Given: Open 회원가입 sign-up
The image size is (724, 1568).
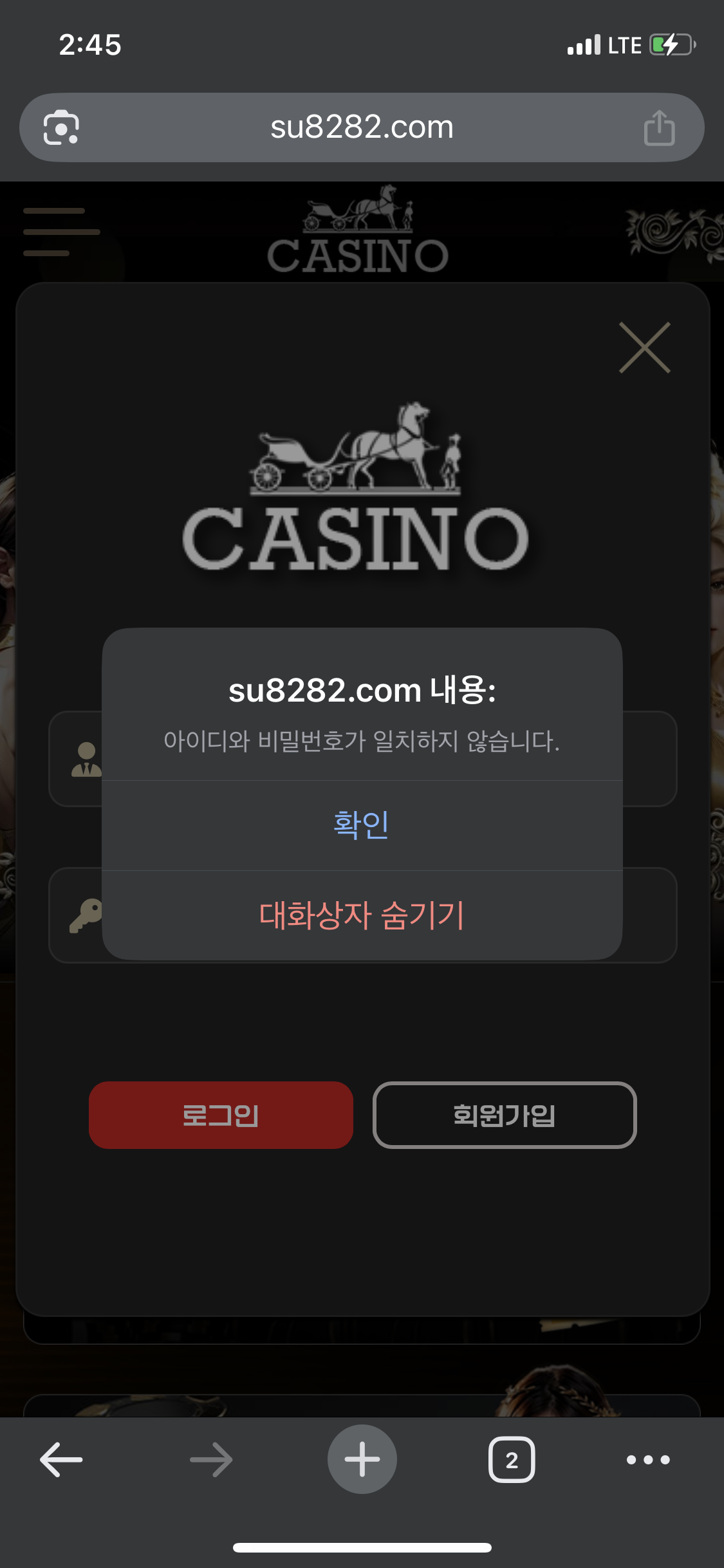Looking at the screenshot, I should [505, 1115].
